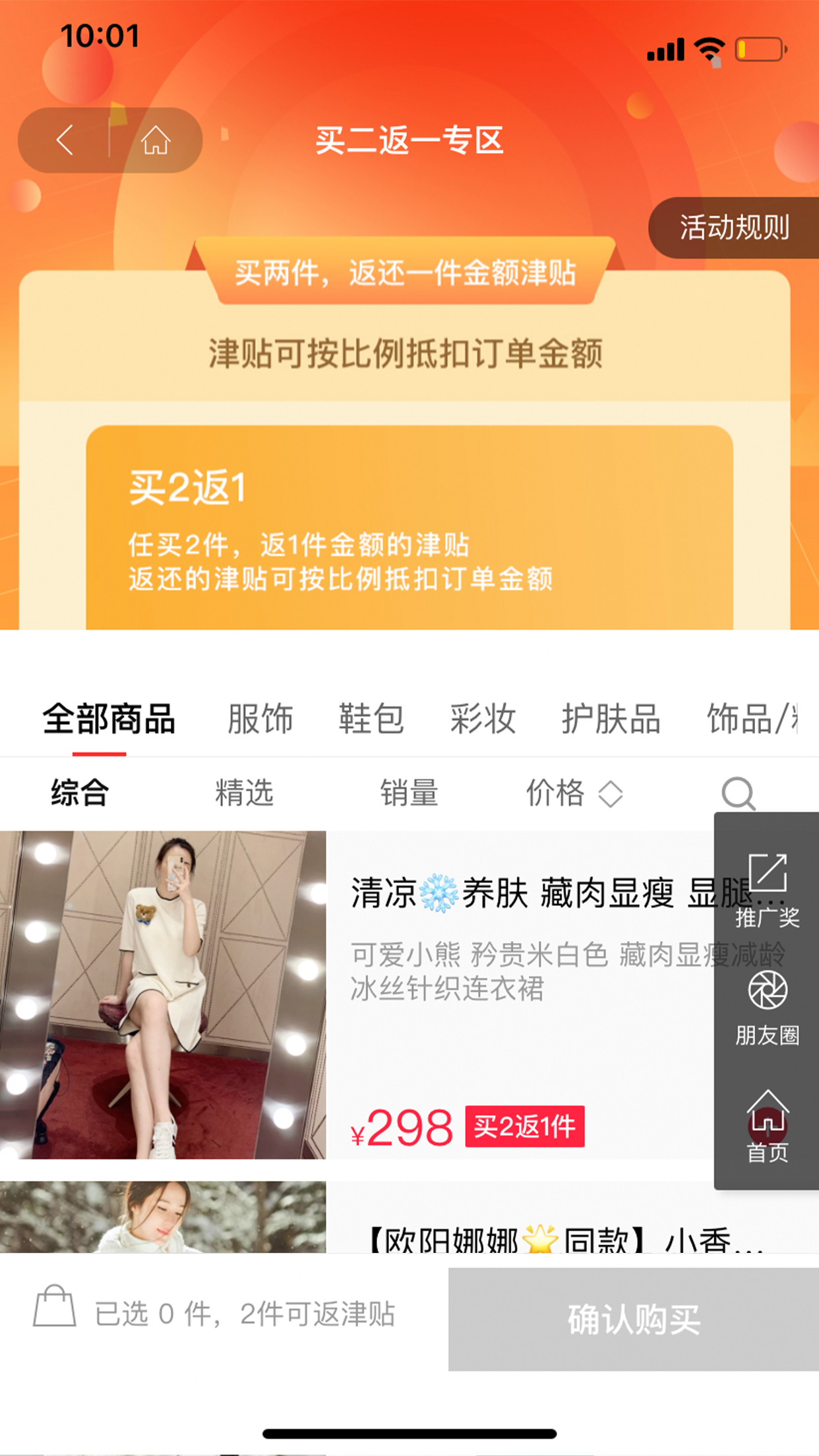Toggle the 价格 price sort order diamond
The image size is (819, 1456).
(609, 795)
